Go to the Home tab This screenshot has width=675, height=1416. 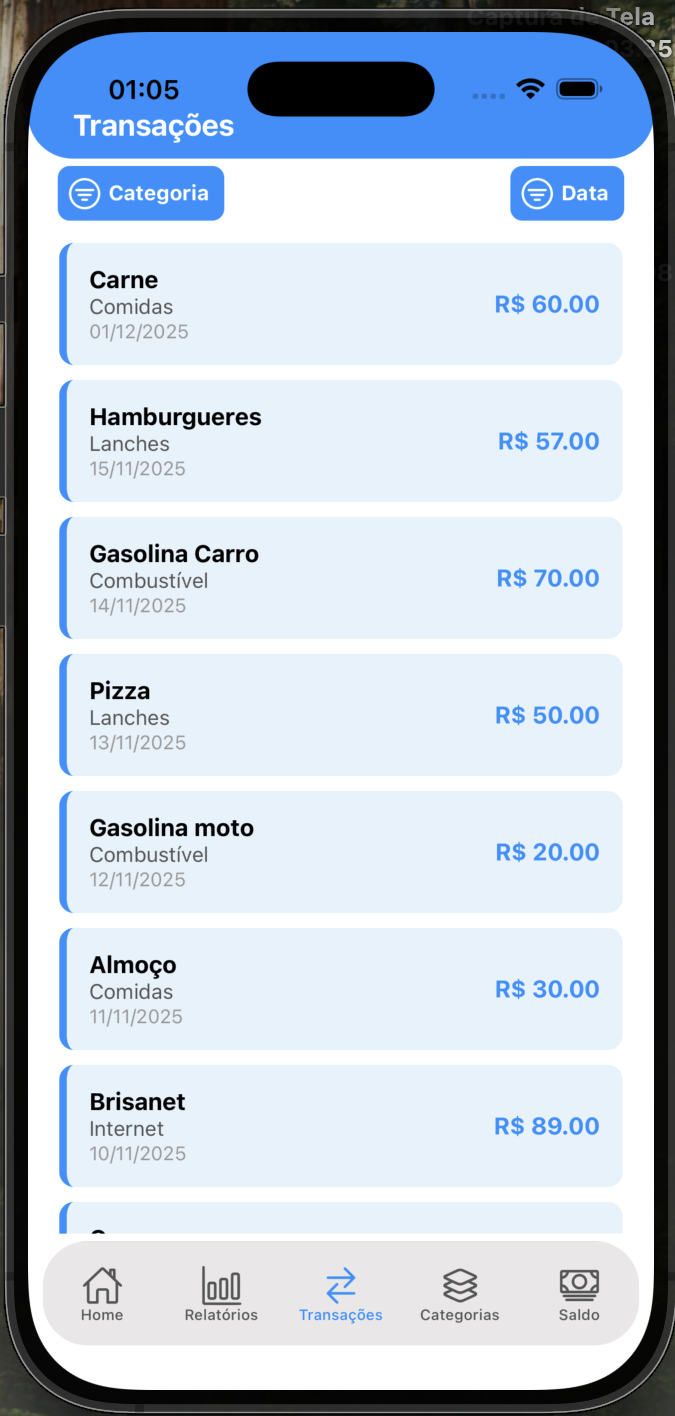(102, 1294)
